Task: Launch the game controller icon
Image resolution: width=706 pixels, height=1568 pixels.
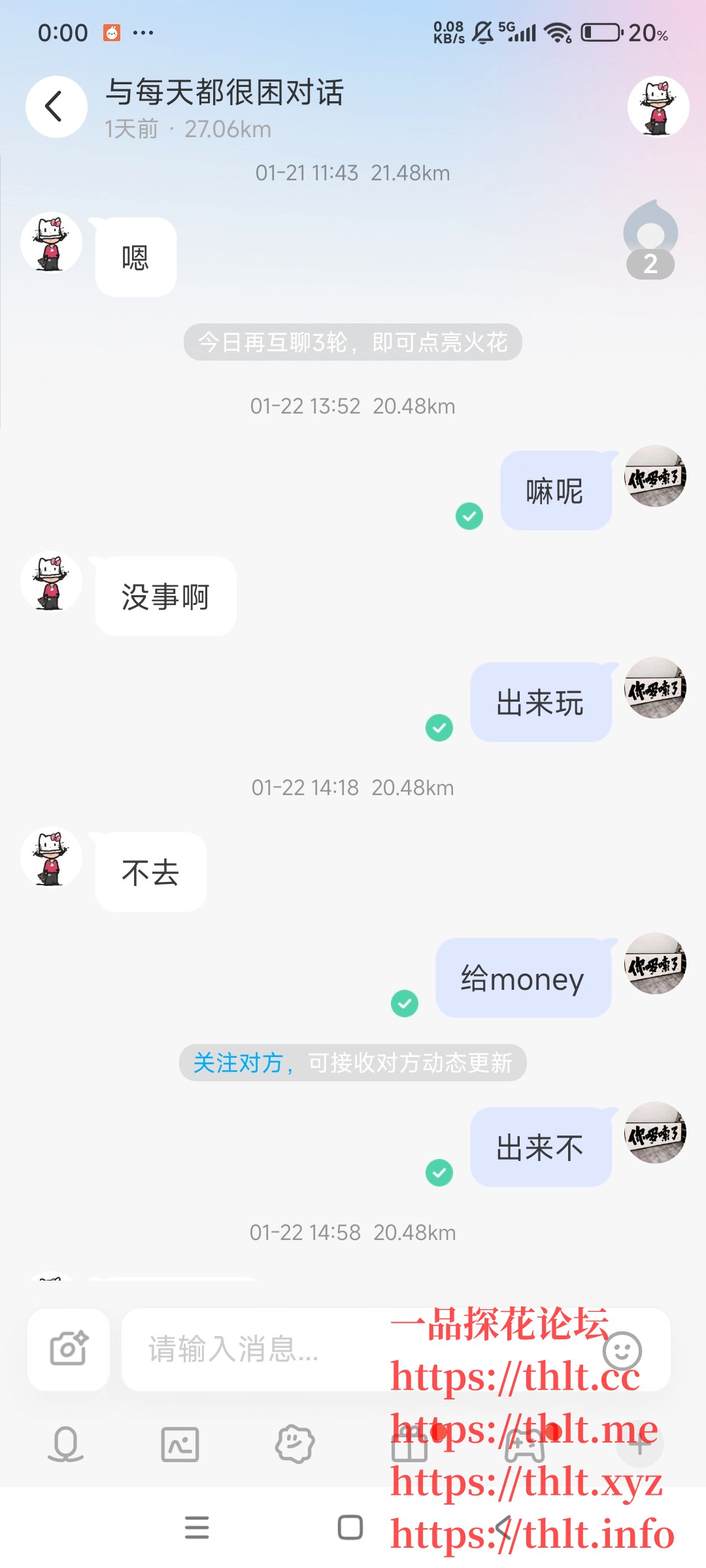Action: pos(526,1444)
